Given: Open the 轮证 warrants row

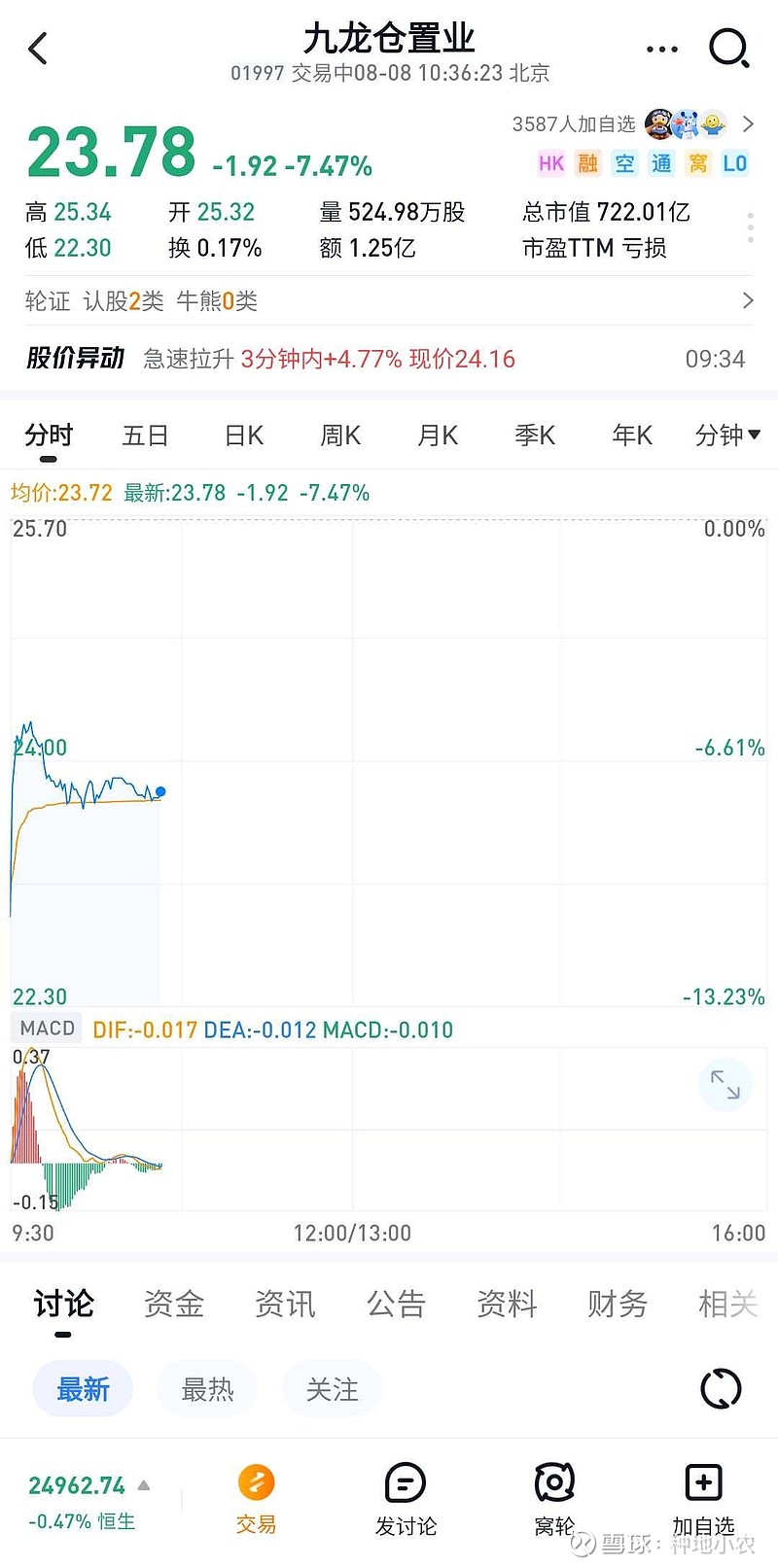Looking at the screenshot, I should click(x=389, y=301).
